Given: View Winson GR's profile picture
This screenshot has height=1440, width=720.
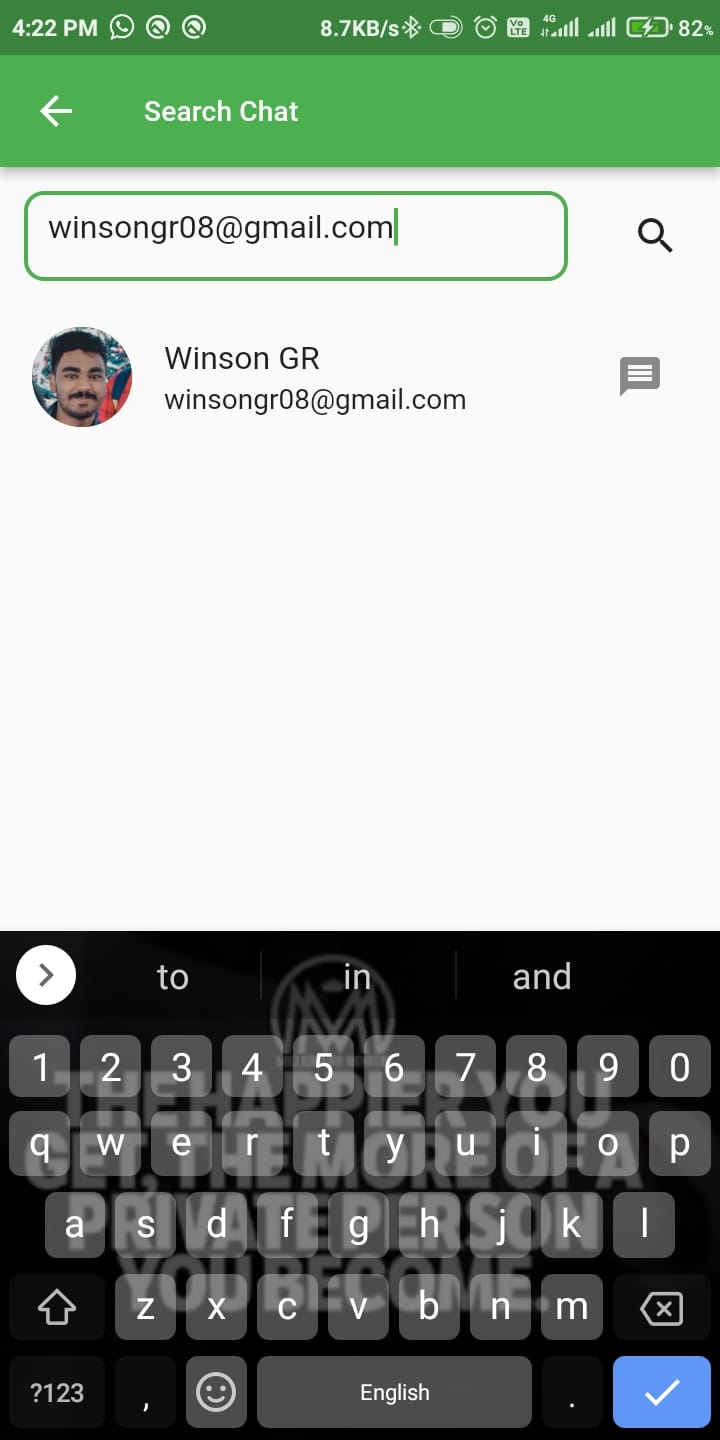Looking at the screenshot, I should (82, 377).
